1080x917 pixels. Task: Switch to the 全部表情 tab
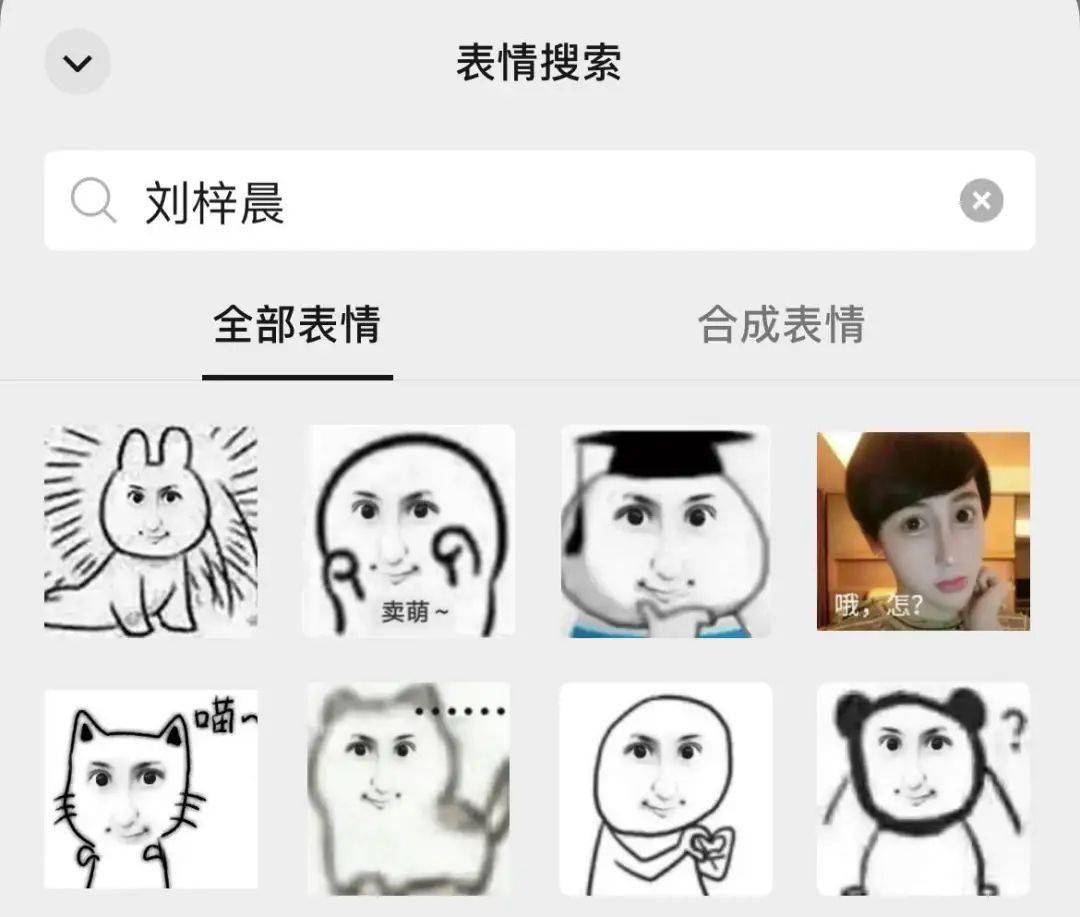tap(297, 325)
